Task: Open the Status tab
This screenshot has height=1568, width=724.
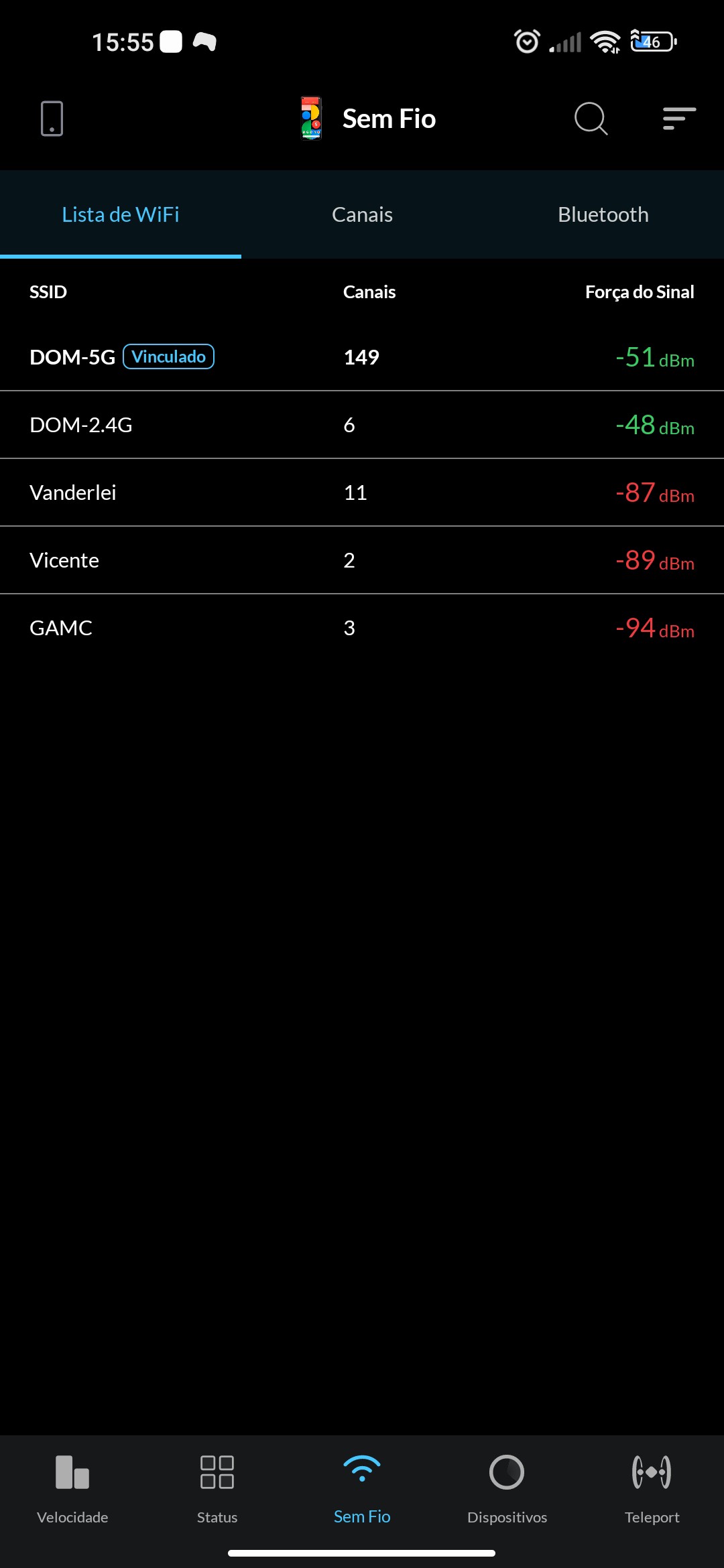Action: pos(217,1488)
